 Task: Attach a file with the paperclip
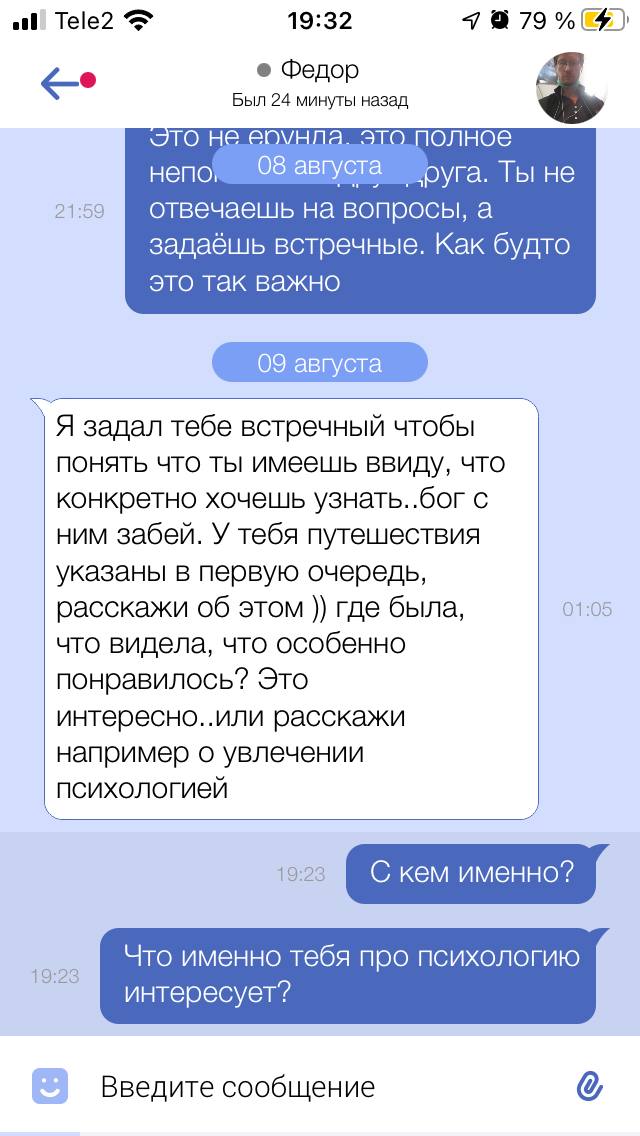pos(590,1086)
